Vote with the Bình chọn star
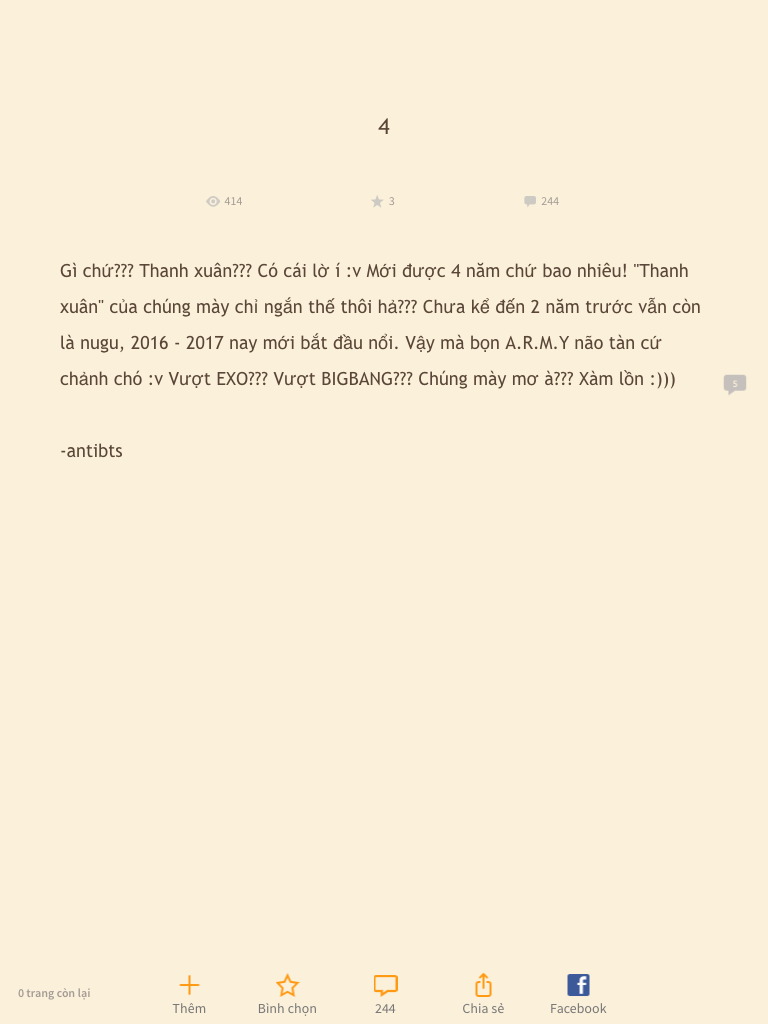Image resolution: width=768 pixels, height=1024 pixels. [287, 993]
